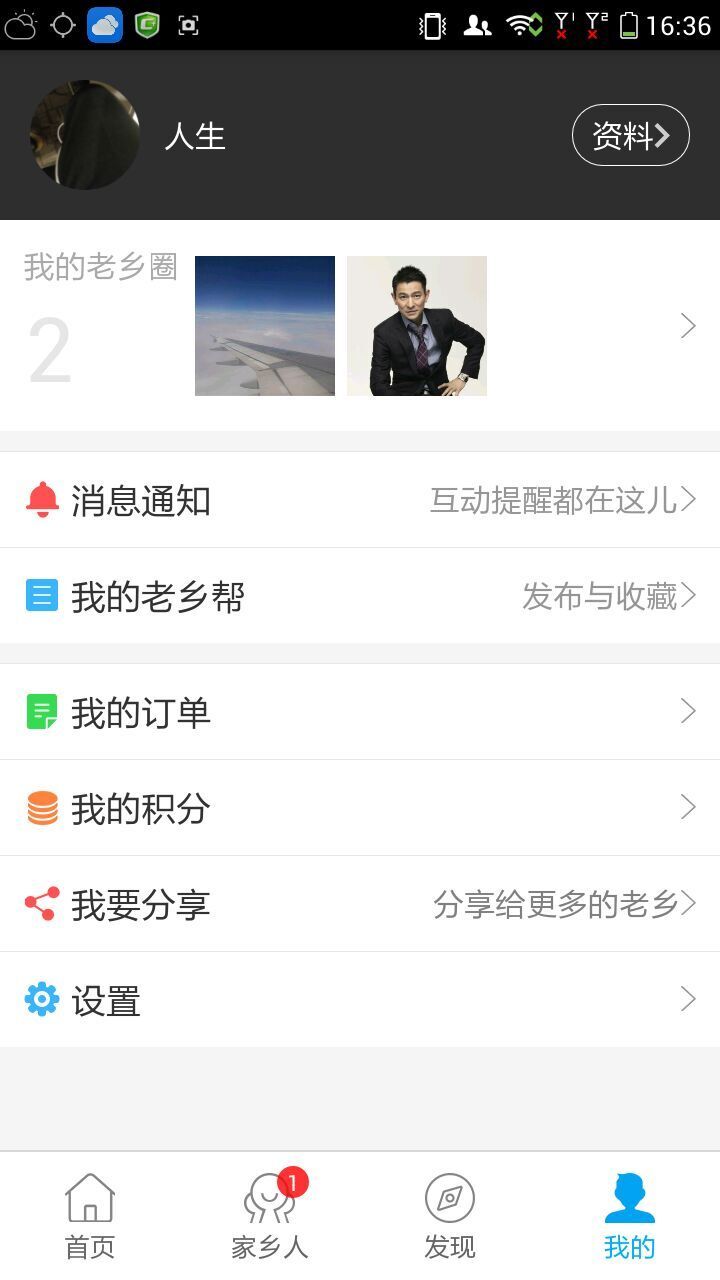Image resolution: width=720 pixels, height=1280 pixels.
Task: Select the 我的 tab
Action: pos(630,1216)
